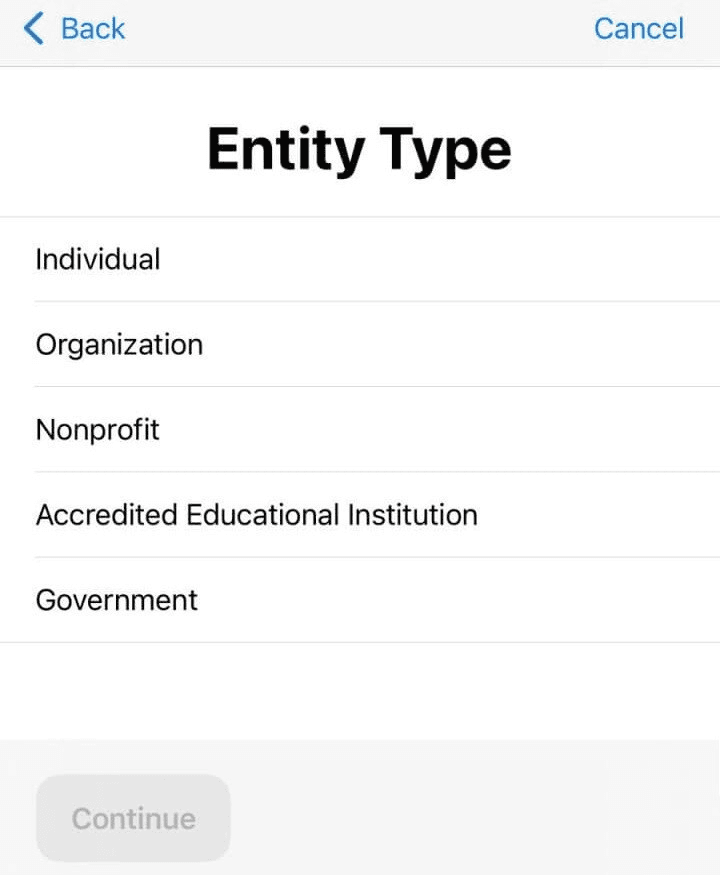The image size is (720, 875).
Task: Tap the Continue button
Action: (x=133, y=818)
